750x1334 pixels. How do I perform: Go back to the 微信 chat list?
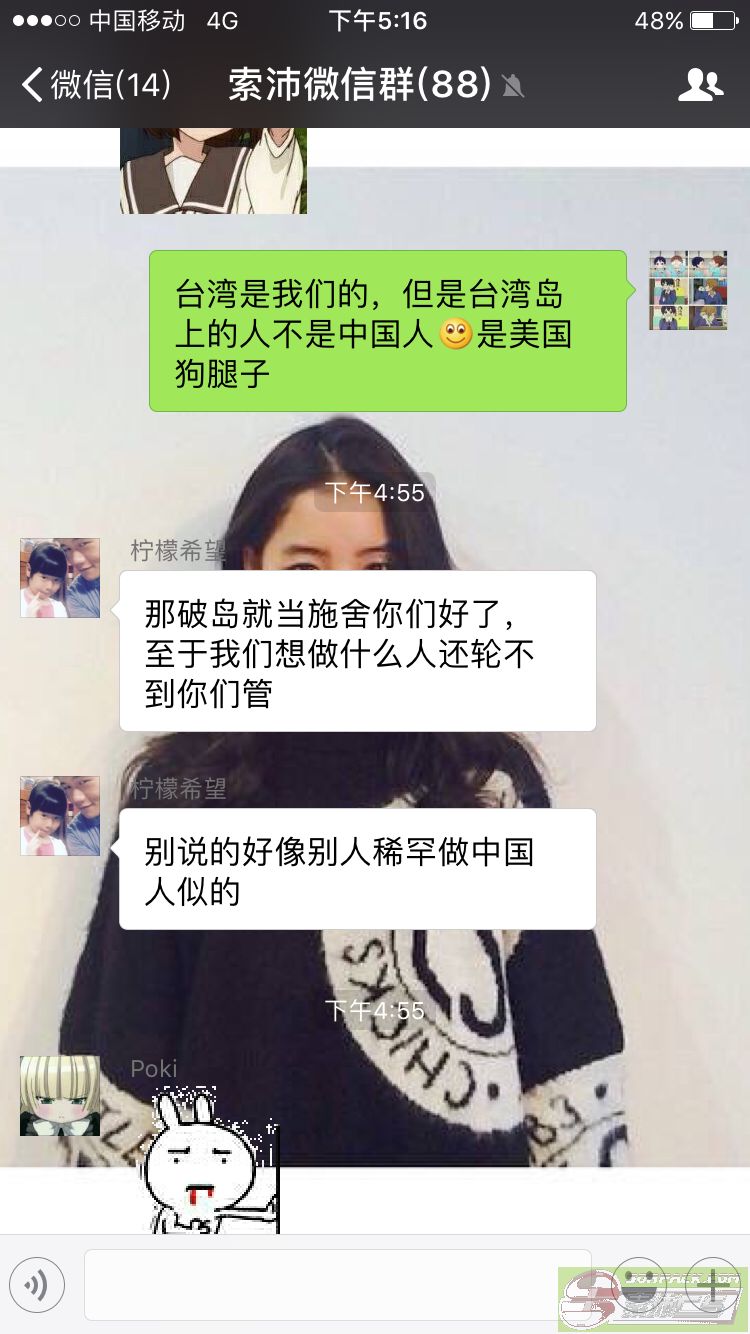coord(96,85)
